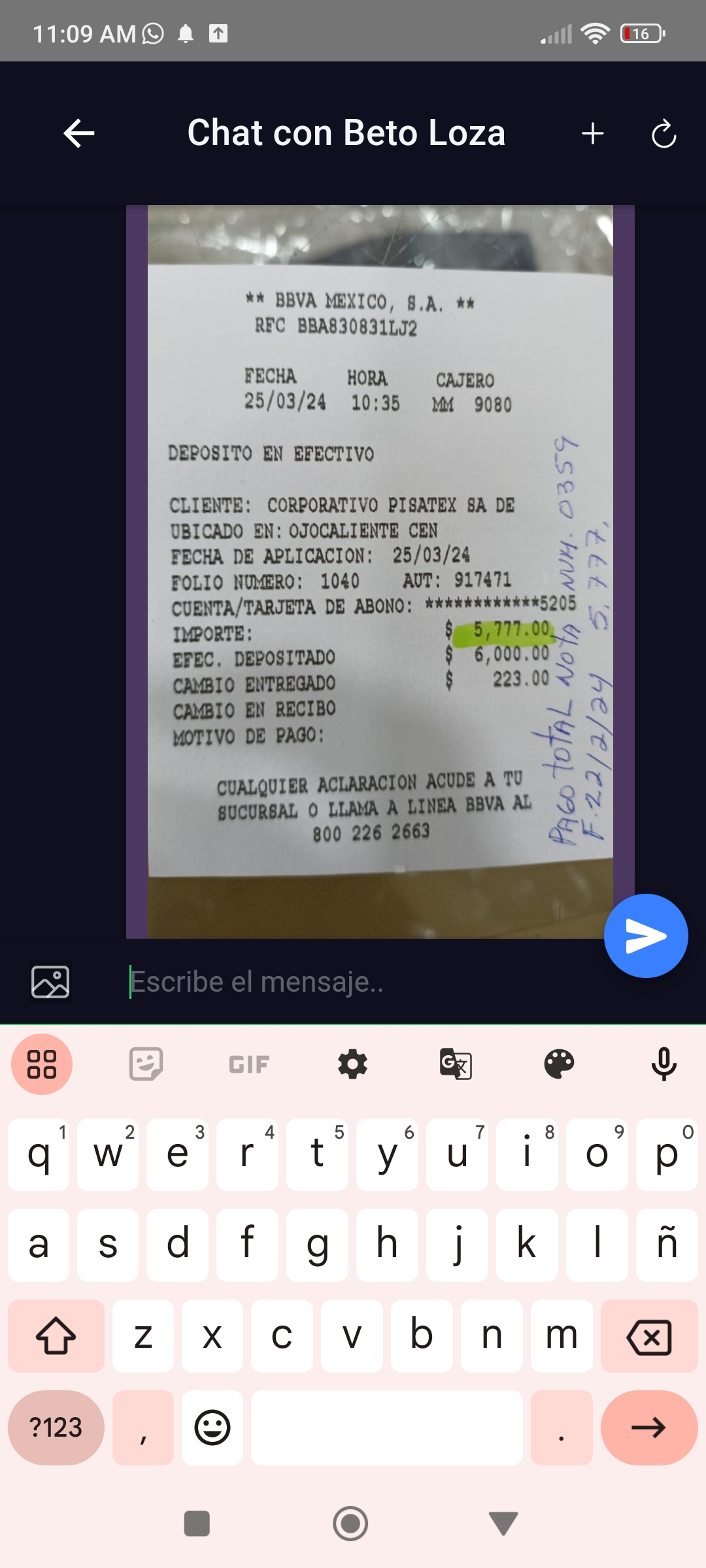Open the BBVA receipt image
The height and width of the screenshot is (1568, 706).
380,572
